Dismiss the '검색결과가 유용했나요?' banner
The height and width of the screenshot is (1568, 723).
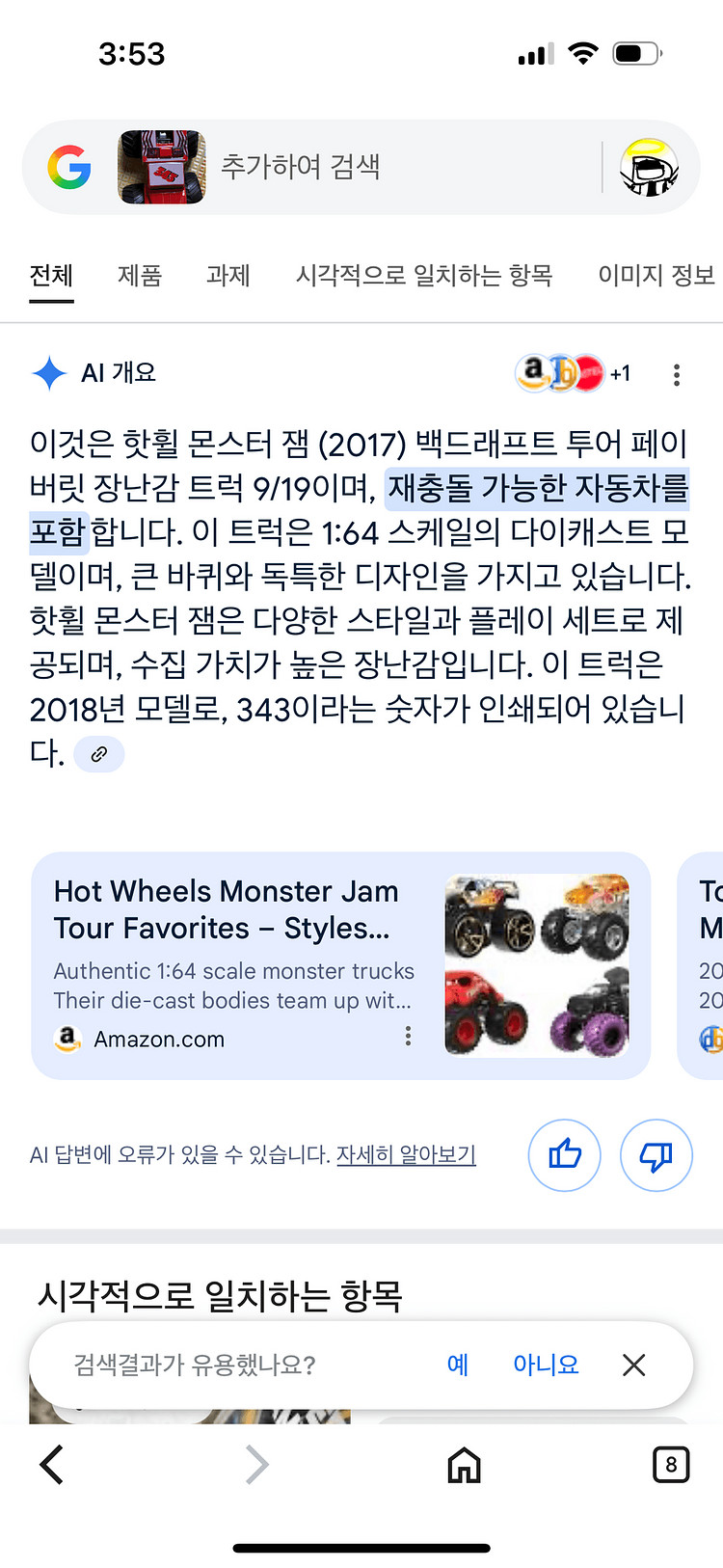point(633,1365)
